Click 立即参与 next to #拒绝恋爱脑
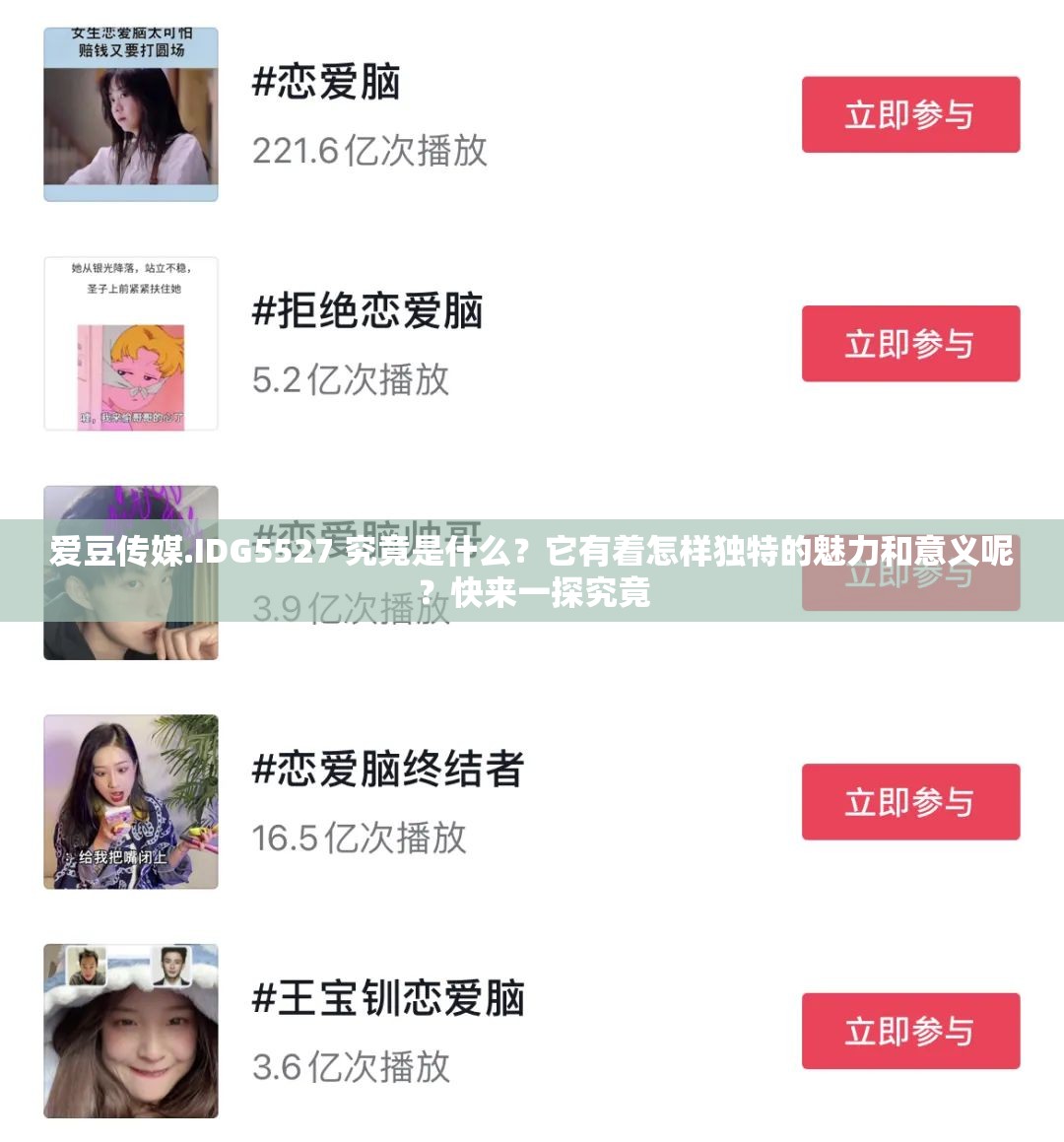 [912, 346]
